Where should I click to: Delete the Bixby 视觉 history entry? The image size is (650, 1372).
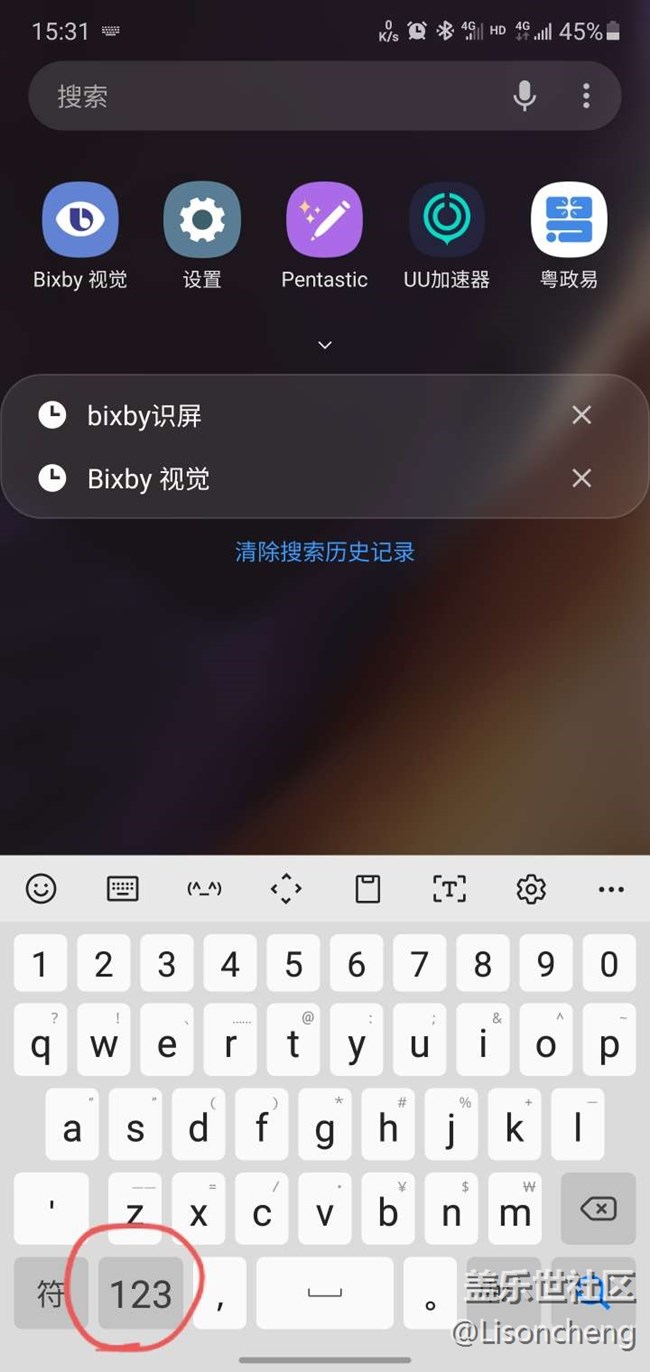pyautogui.click(x=581, y=479)
